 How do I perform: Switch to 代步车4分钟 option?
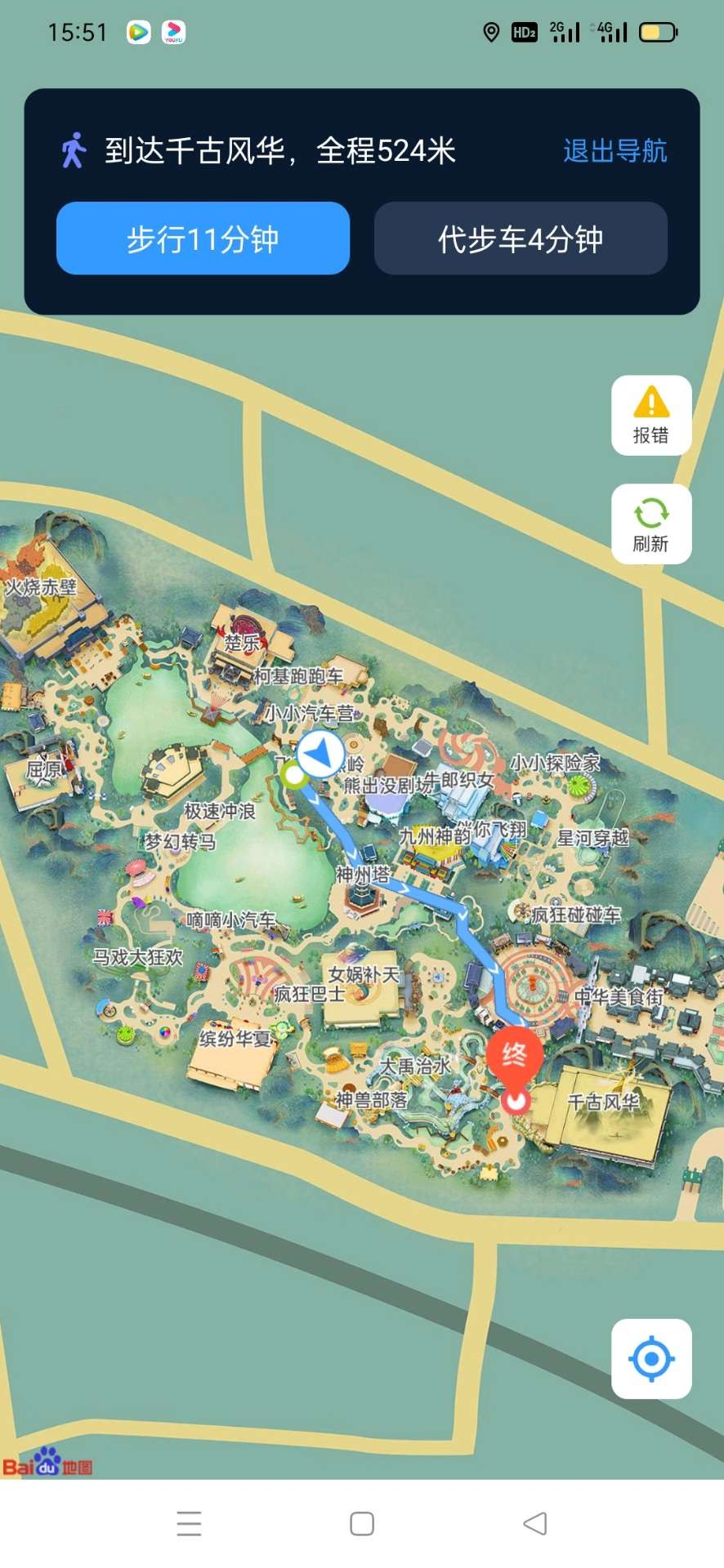click(521, 238)
